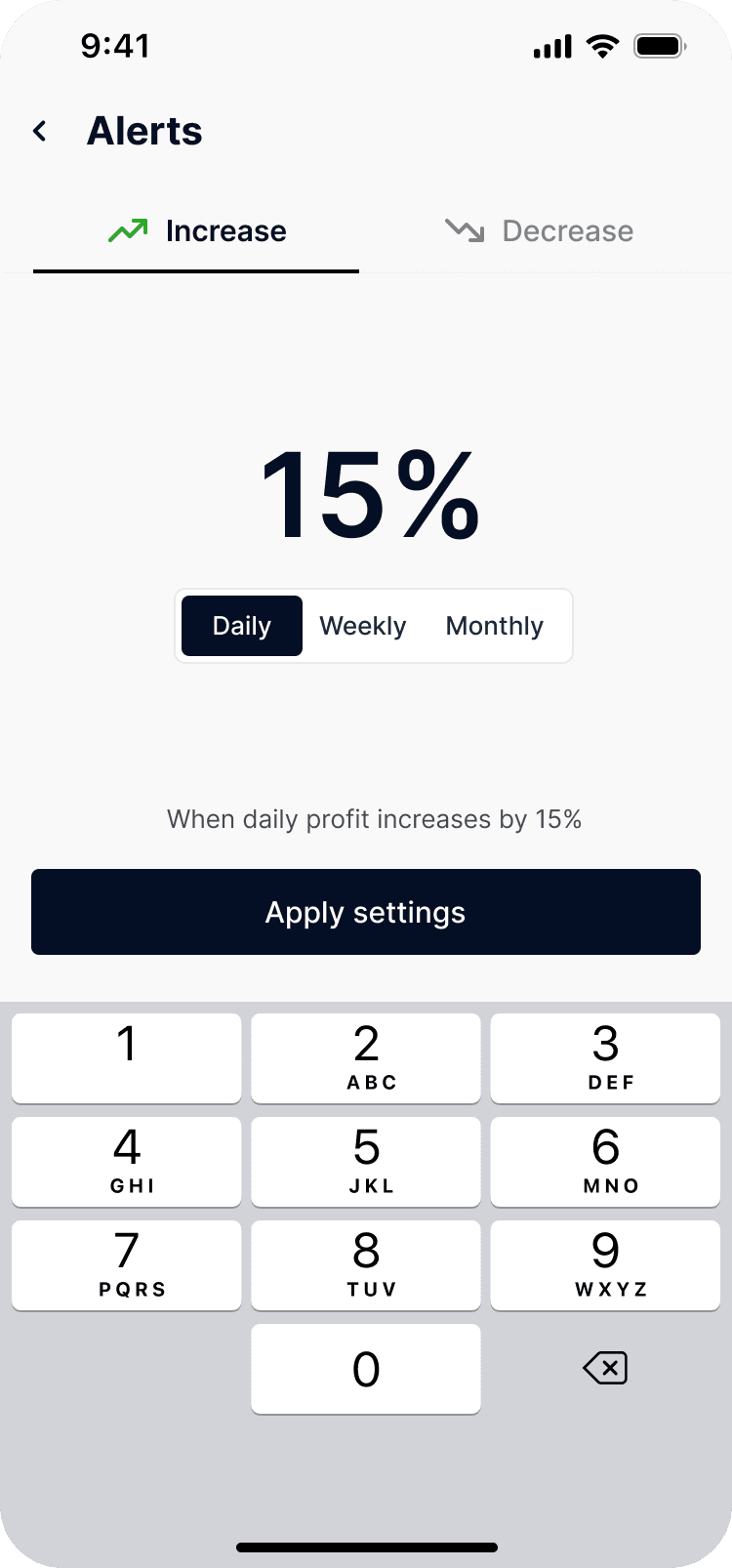Switch to the Decrease tab

pyautogui.click(x=540, y=231)
